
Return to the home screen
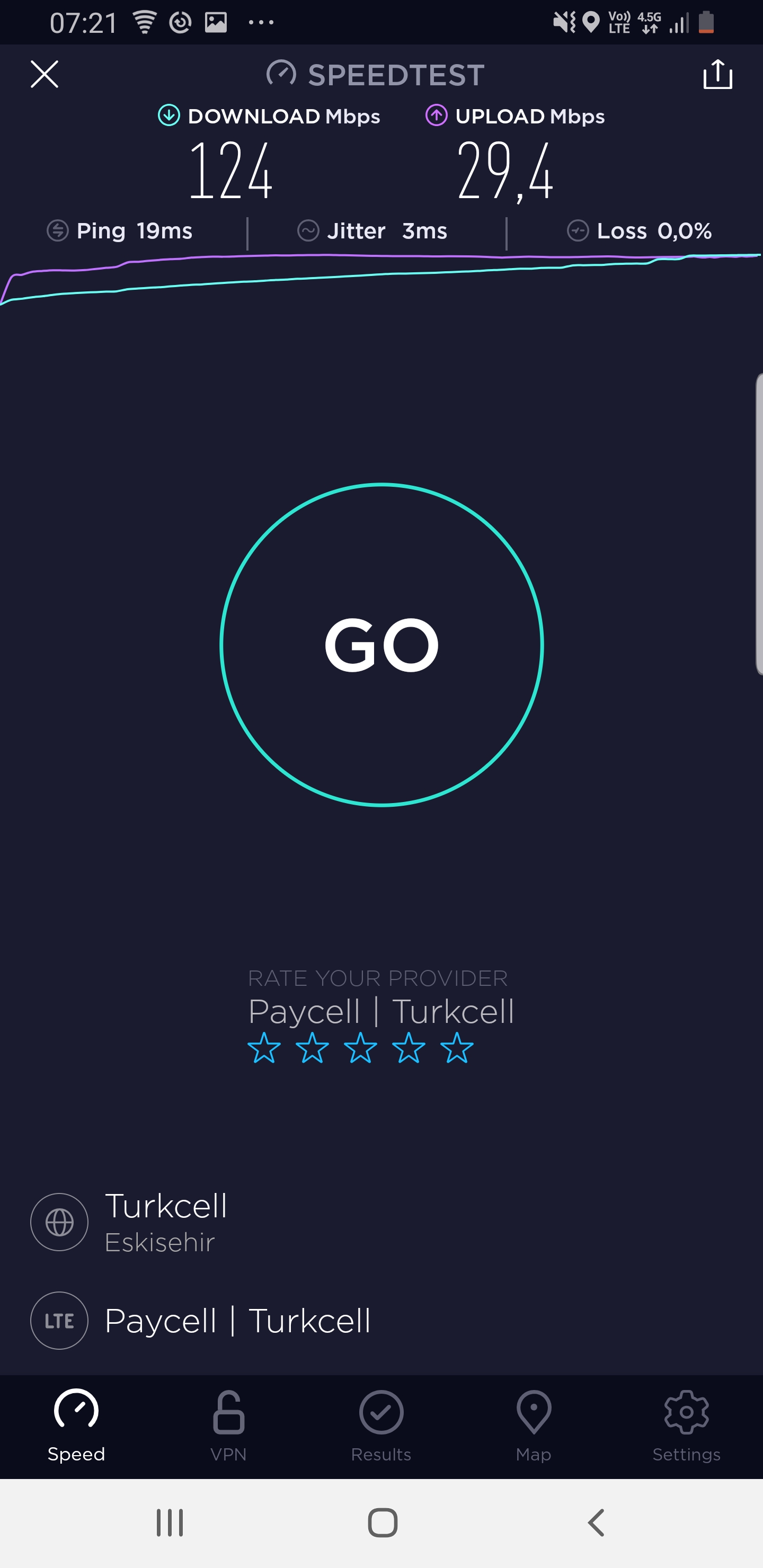tap(383, 1523)
